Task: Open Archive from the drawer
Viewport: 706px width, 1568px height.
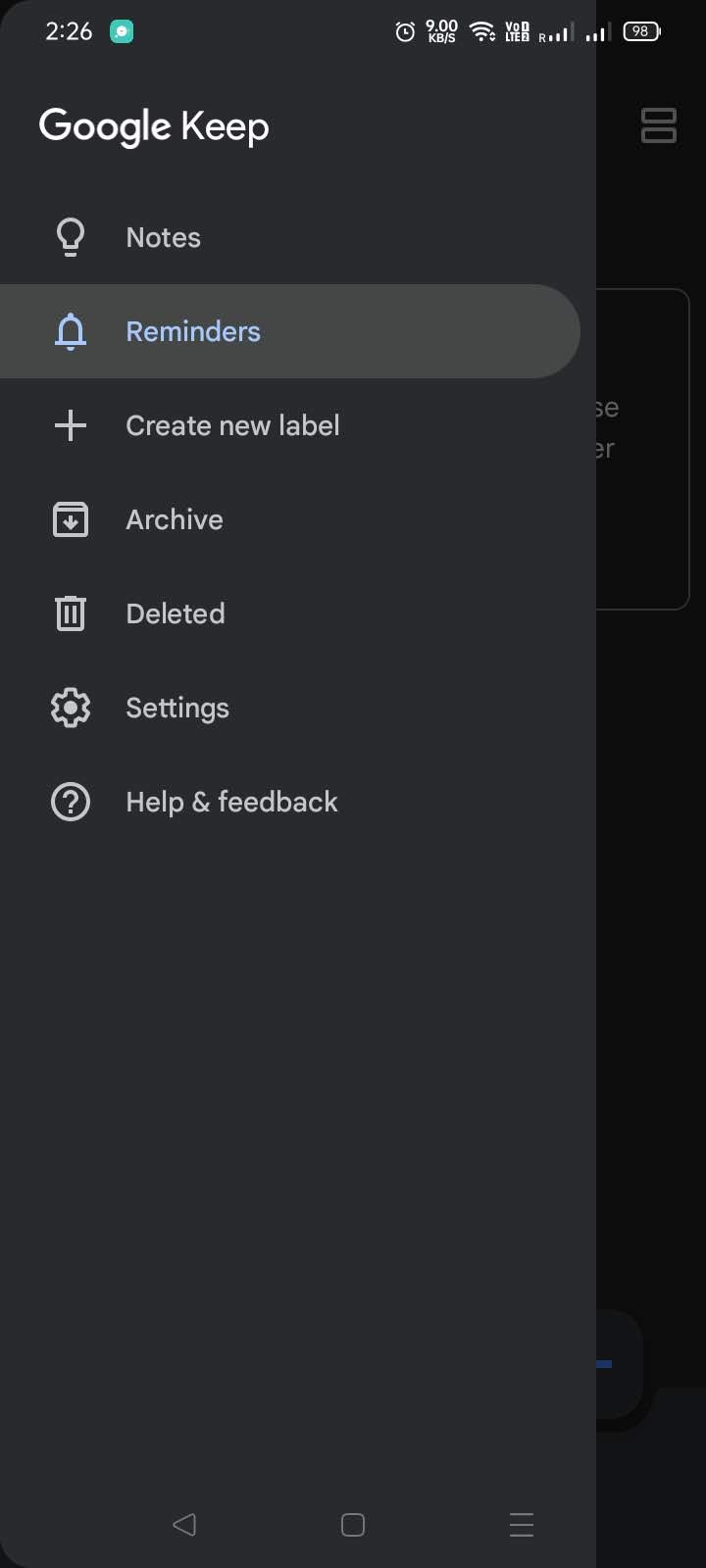Action: [174, 519]
